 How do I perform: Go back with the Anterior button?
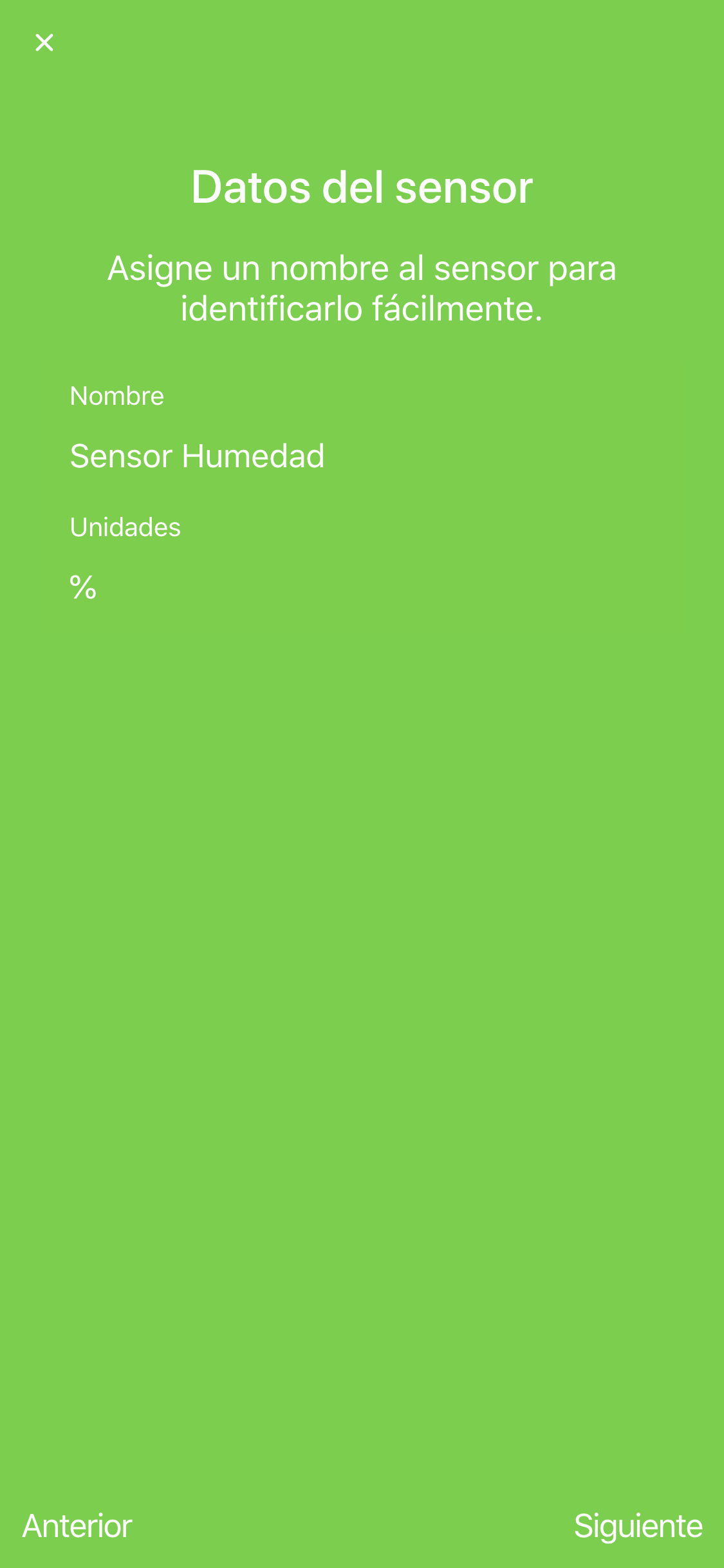(77, 1526)
